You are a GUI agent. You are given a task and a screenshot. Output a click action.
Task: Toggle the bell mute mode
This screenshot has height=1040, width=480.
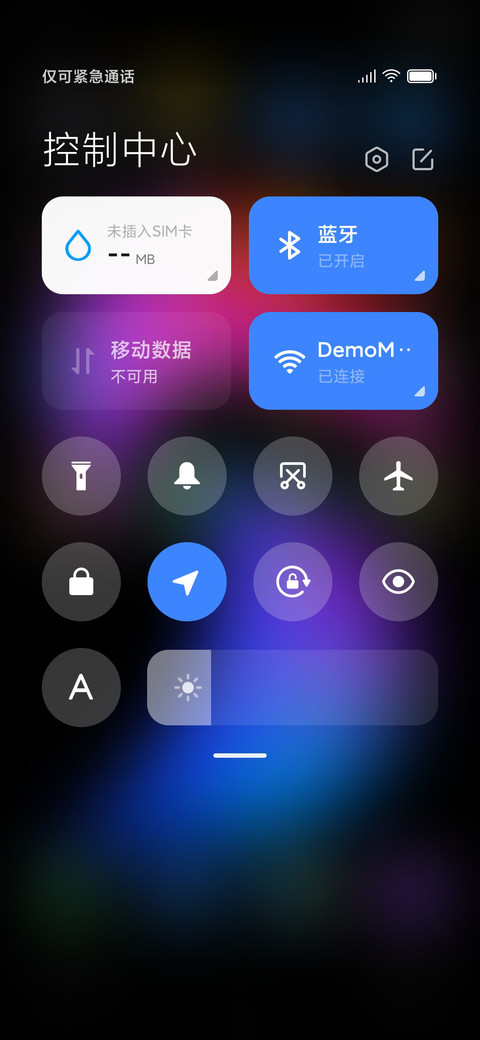click(187, 476)
